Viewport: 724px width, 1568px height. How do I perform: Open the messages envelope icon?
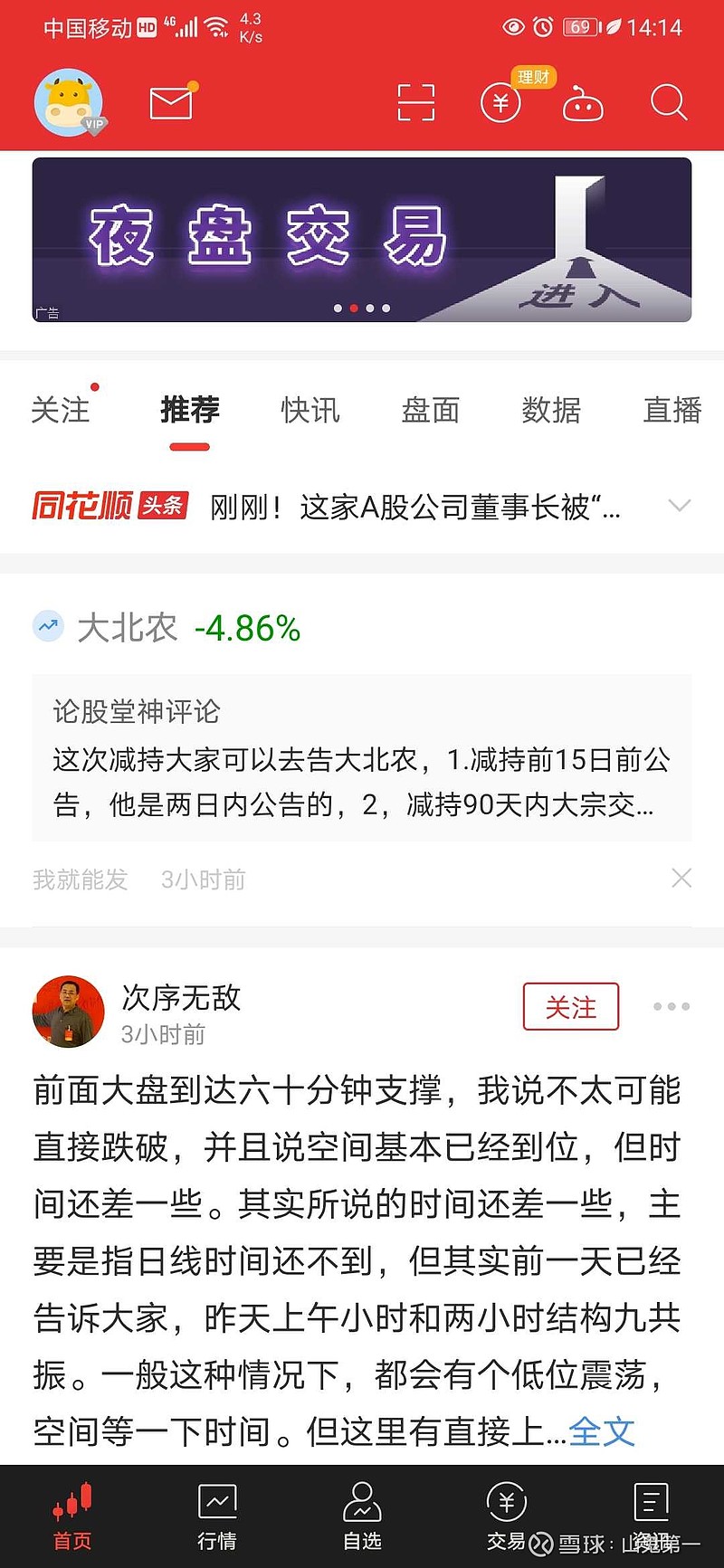[x=172, y=101]
